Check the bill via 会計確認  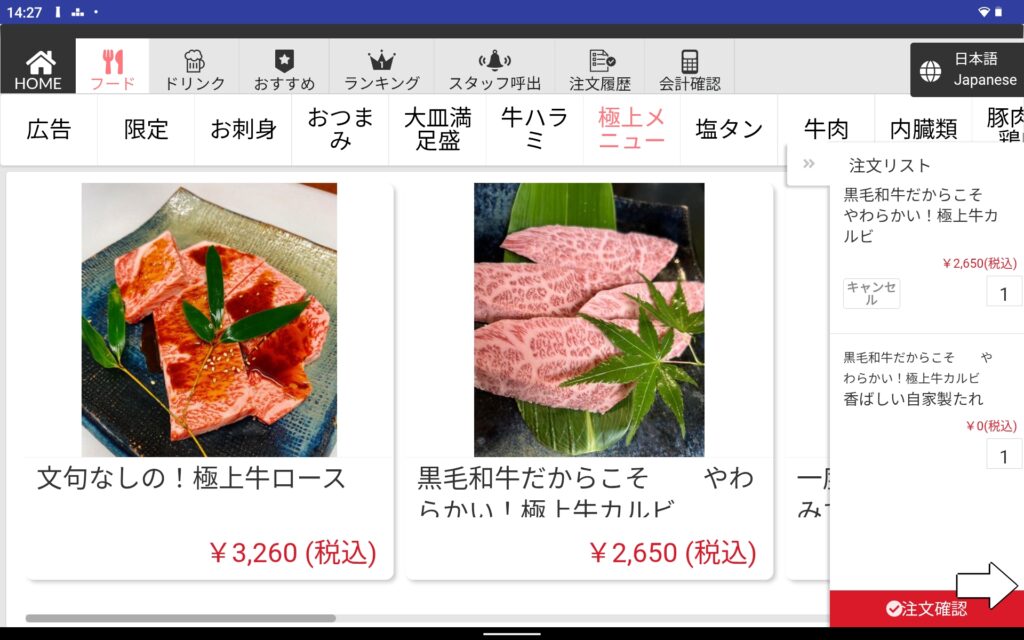point(689,68)
